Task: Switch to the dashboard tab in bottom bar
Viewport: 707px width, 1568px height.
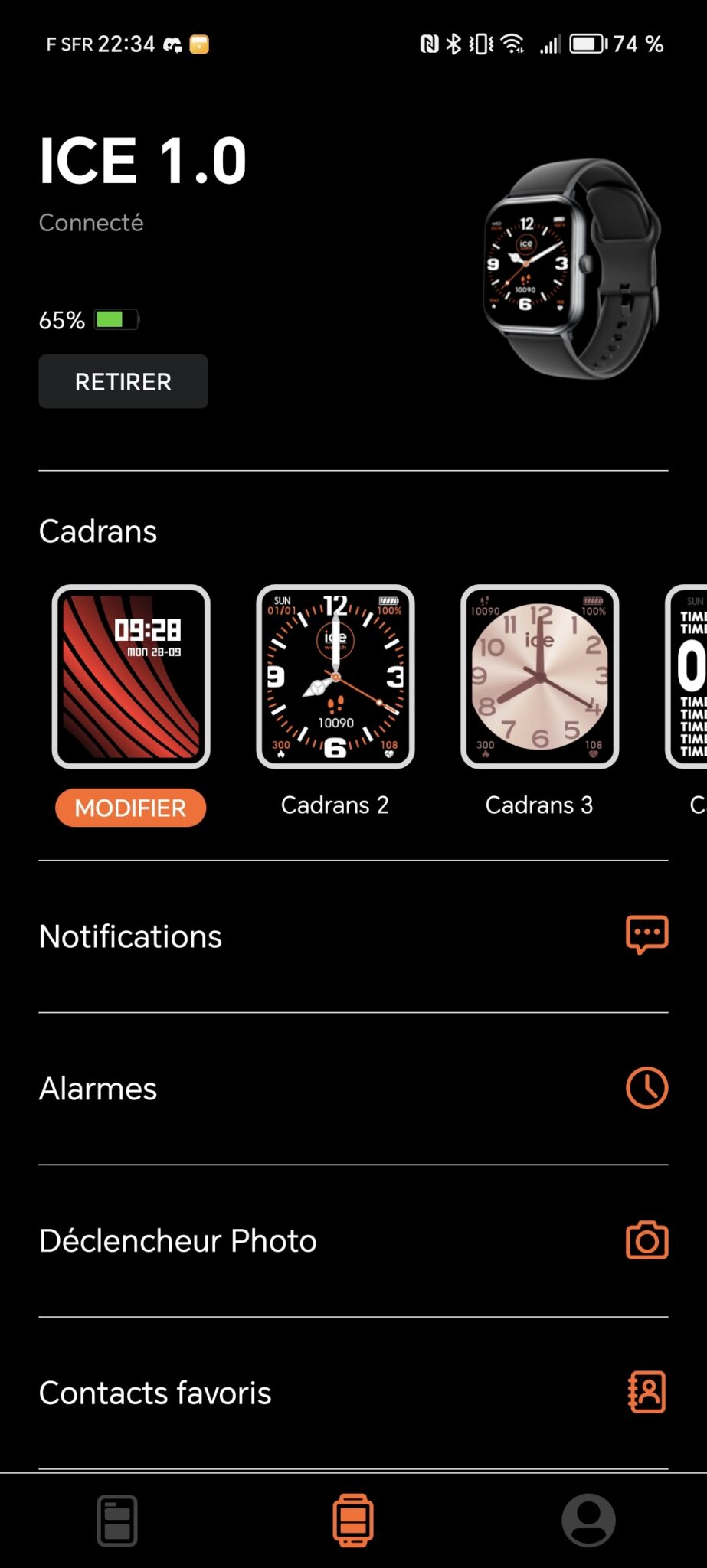Action: 117,1520
